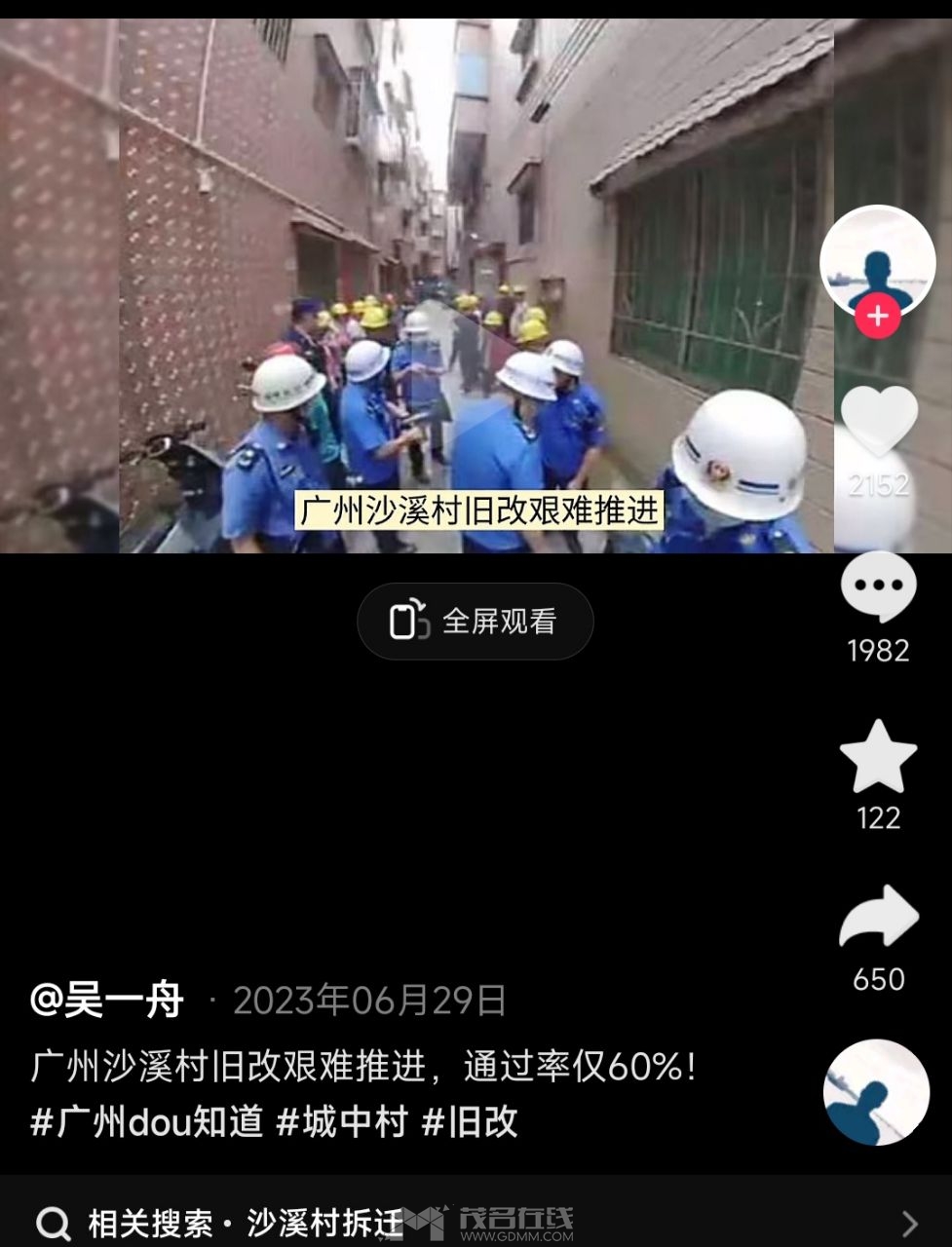Tap 全屏观看 to watch fullscreen
This screenshot has width=952, height=1247.
pyautogui.click(x=476, y=622)
